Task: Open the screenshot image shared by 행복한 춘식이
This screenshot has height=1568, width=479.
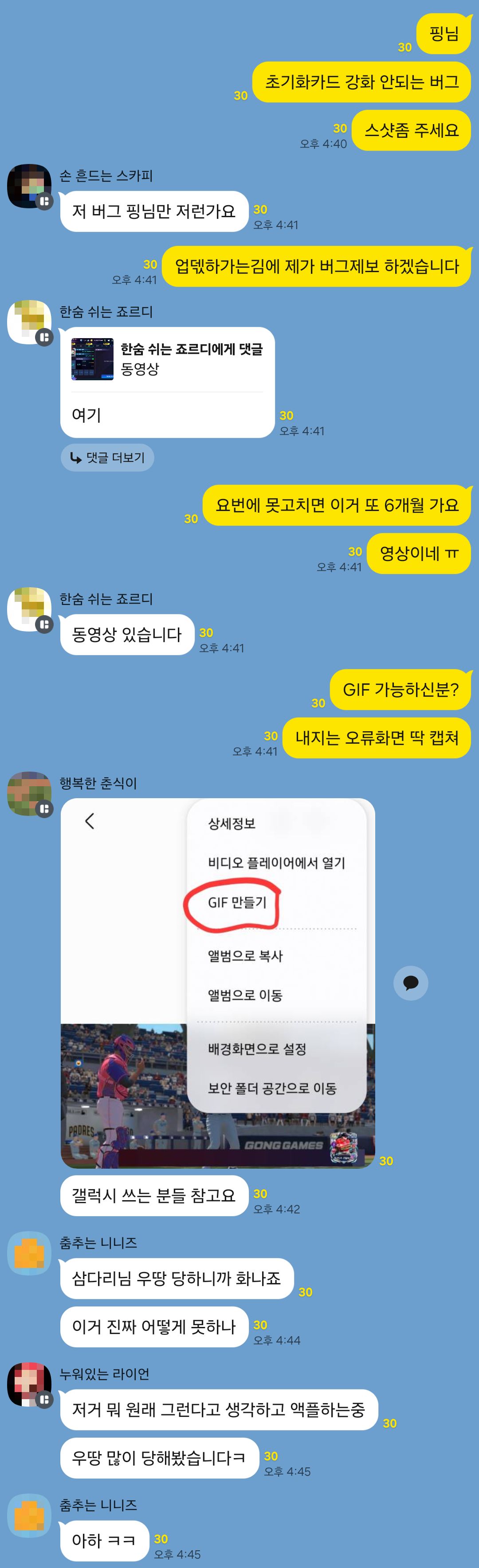Action: (218, 983)
